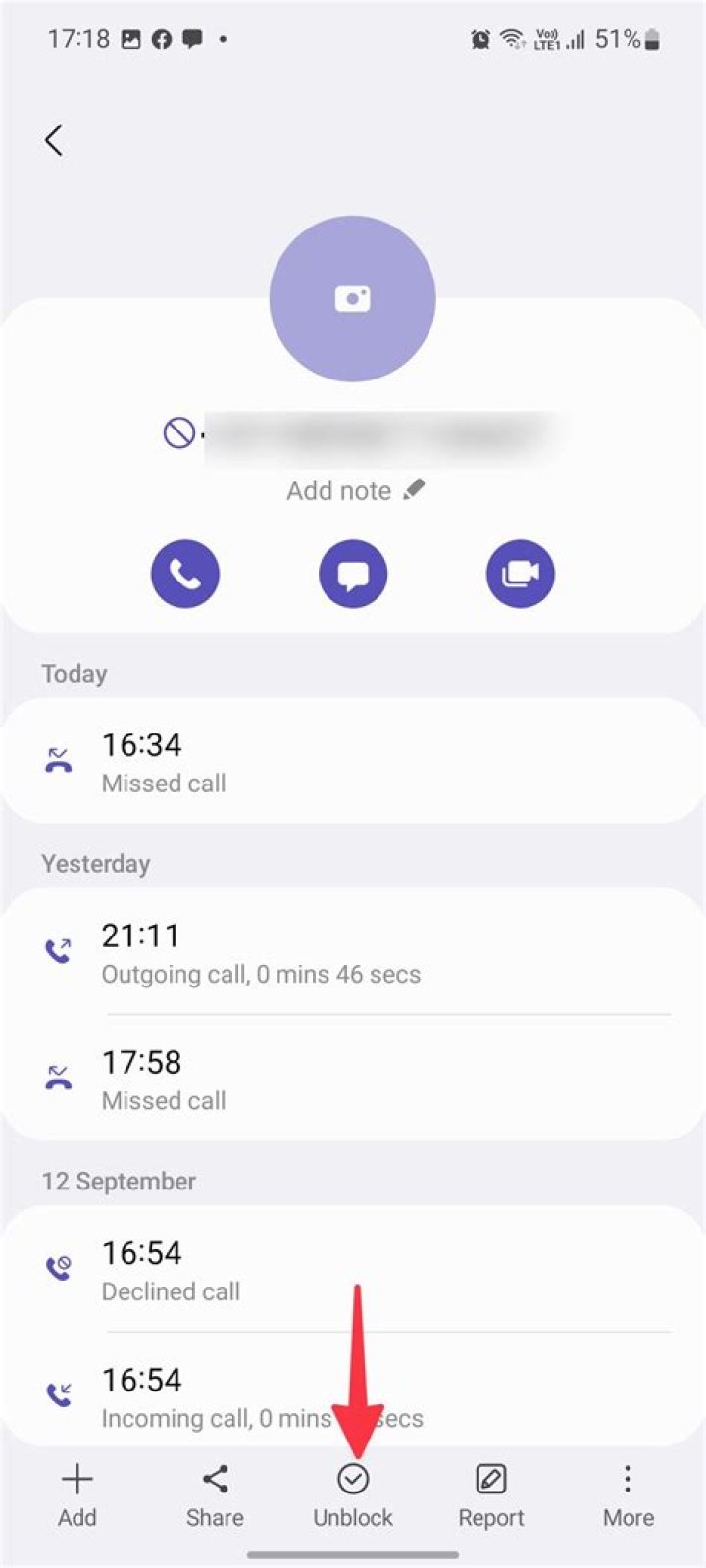Open the 21:11 outgoing call entry

coord(353,951)
